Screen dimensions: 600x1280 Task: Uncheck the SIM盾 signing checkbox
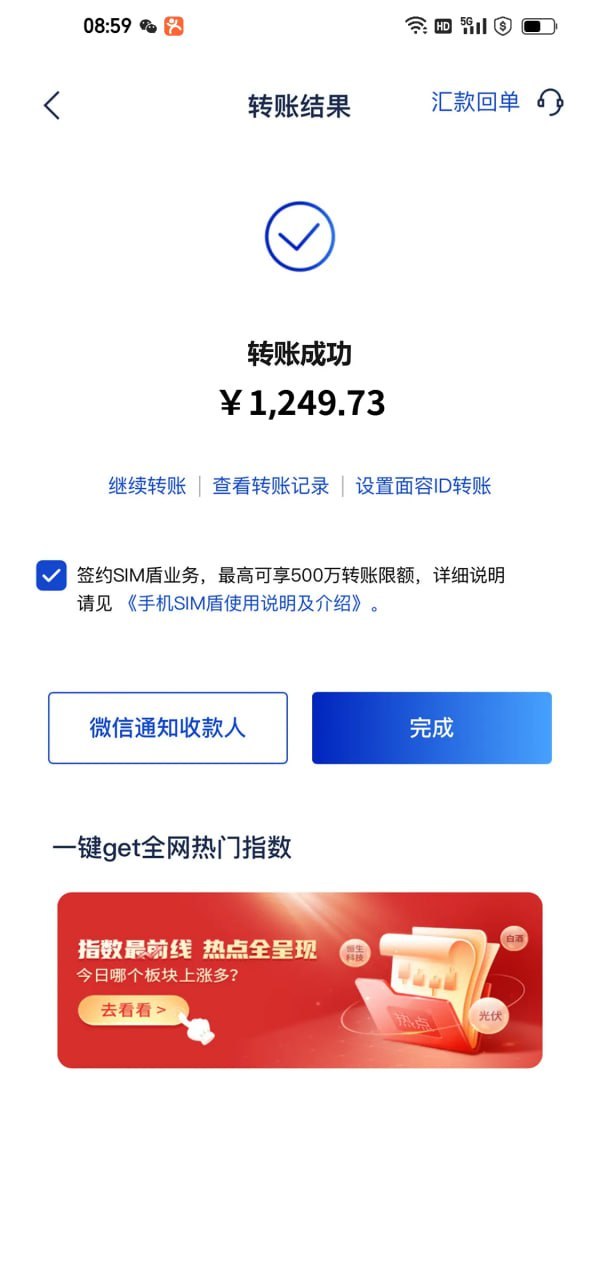tap(51, 575)
